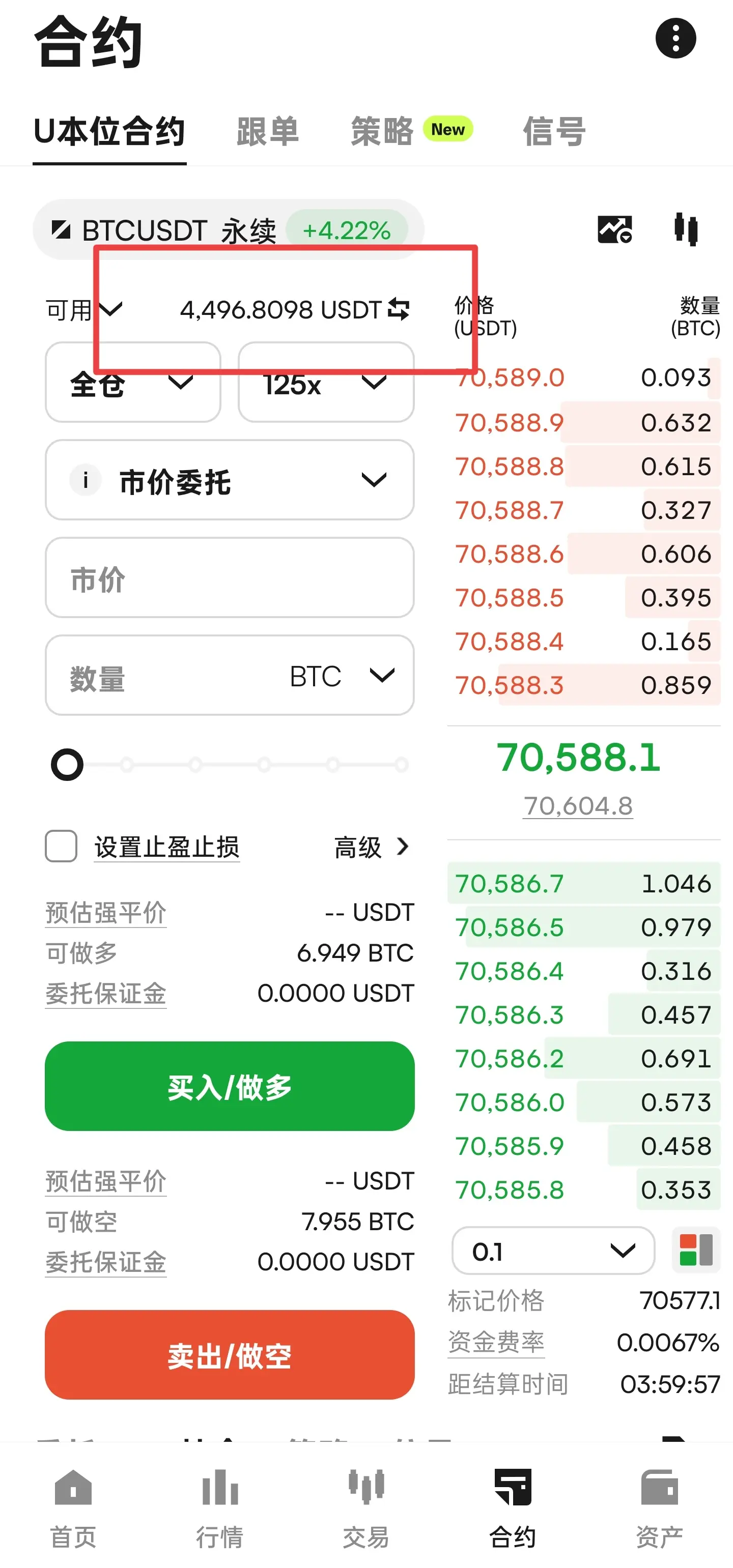Tap 买入/做多 to go long
The width and height of the screenshot is (733, 1568).
point(230,1087)
